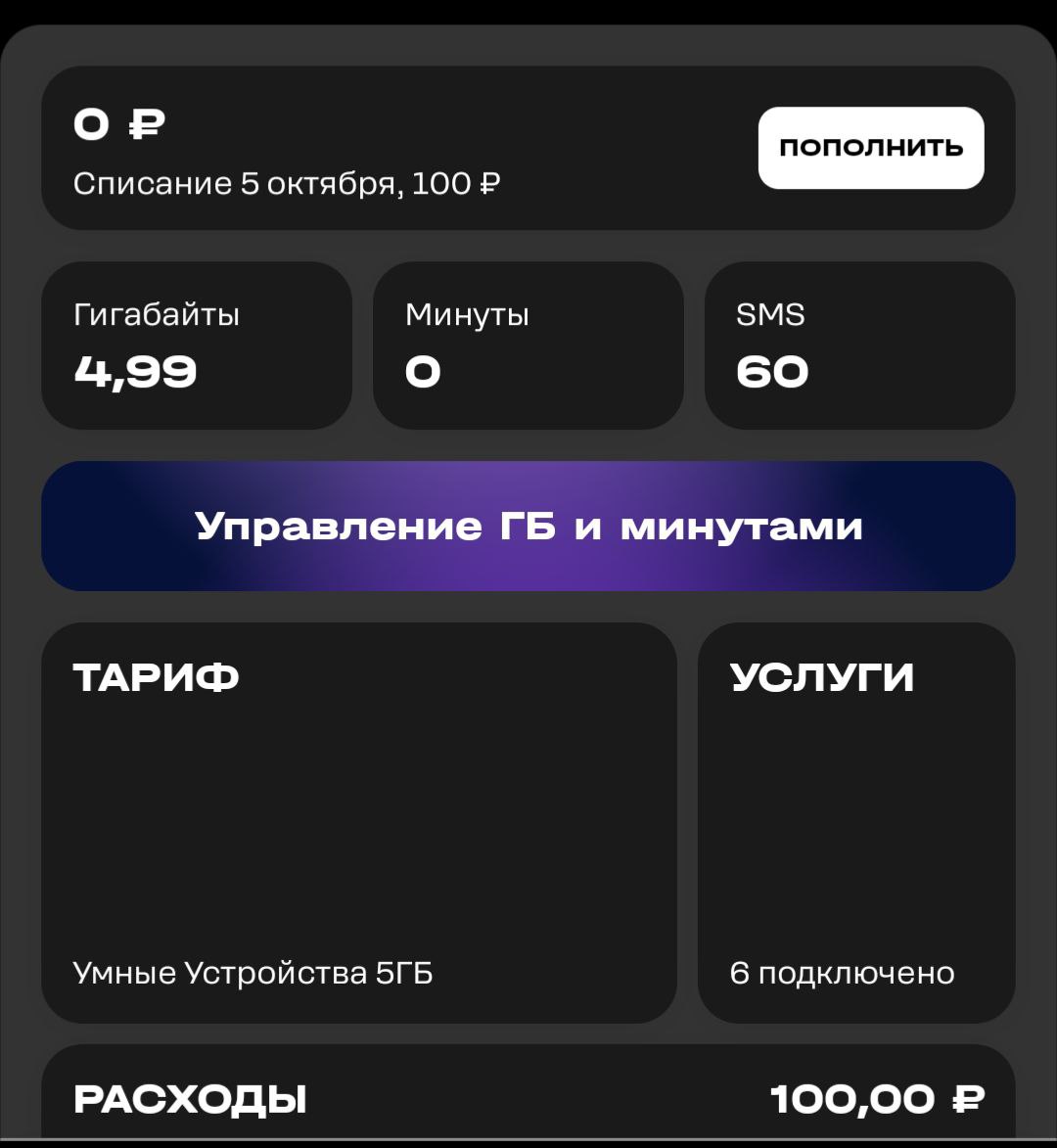1057x1148 pixels.
Task: Open the Гигабайты 4,99 card
Action: click(196, 345)
